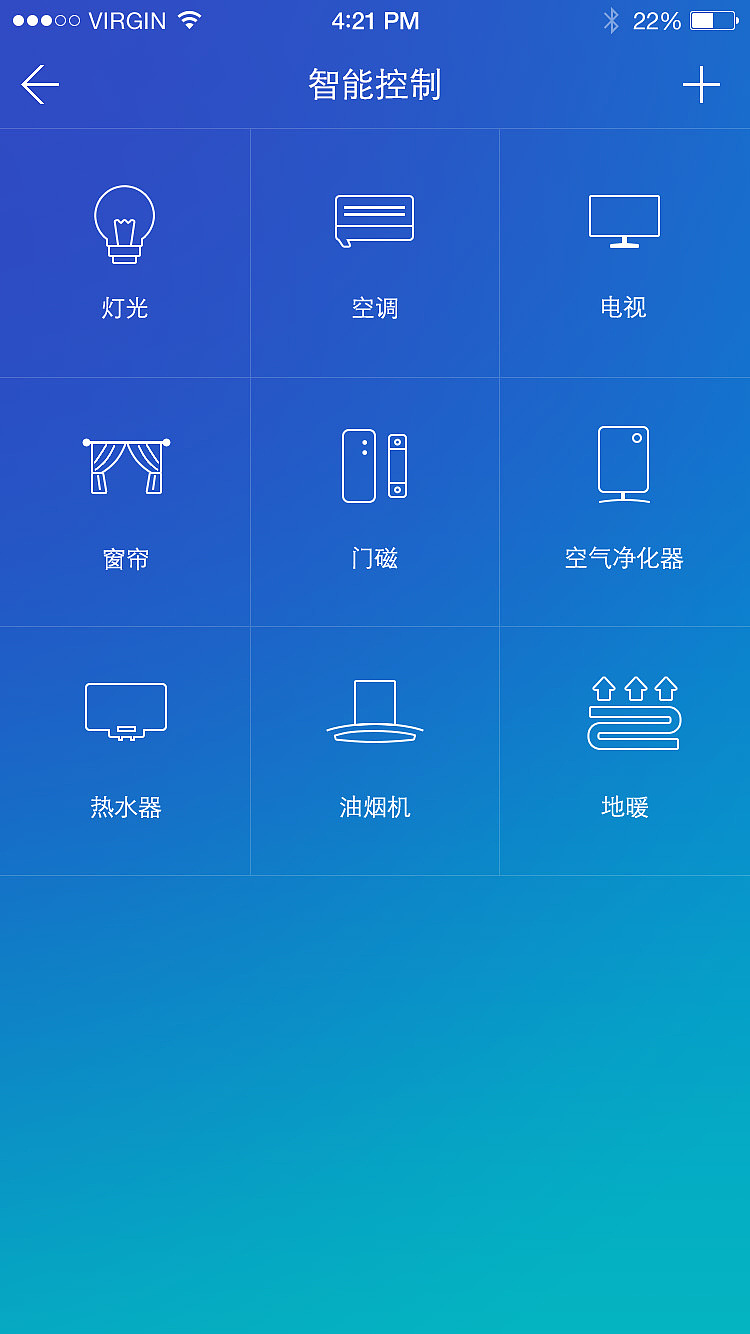The image size is (750, 1334).
Task: Open the 热水器 water heater controls
Action: [124, 712]
